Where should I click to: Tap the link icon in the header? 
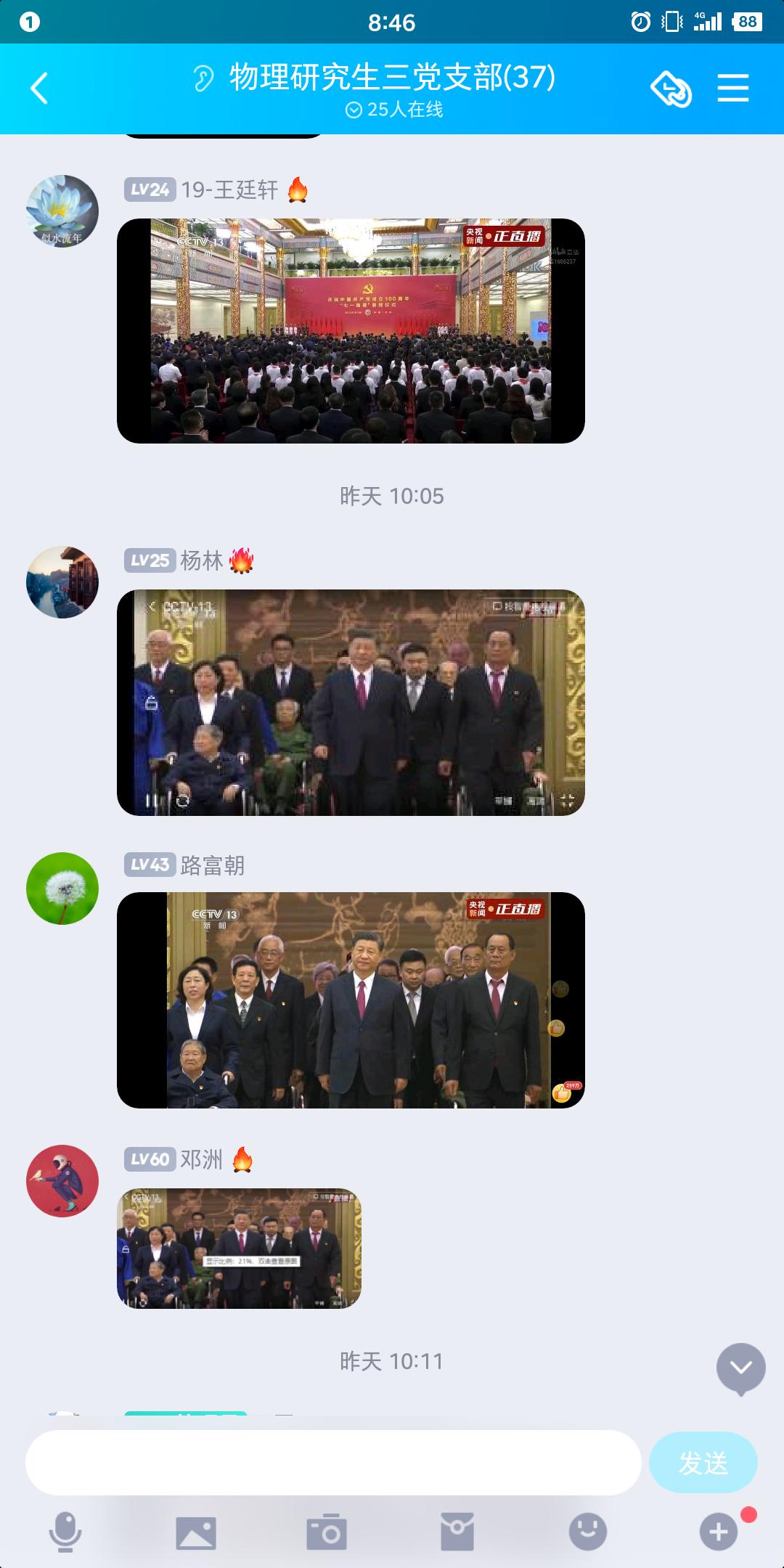[671, 89]
